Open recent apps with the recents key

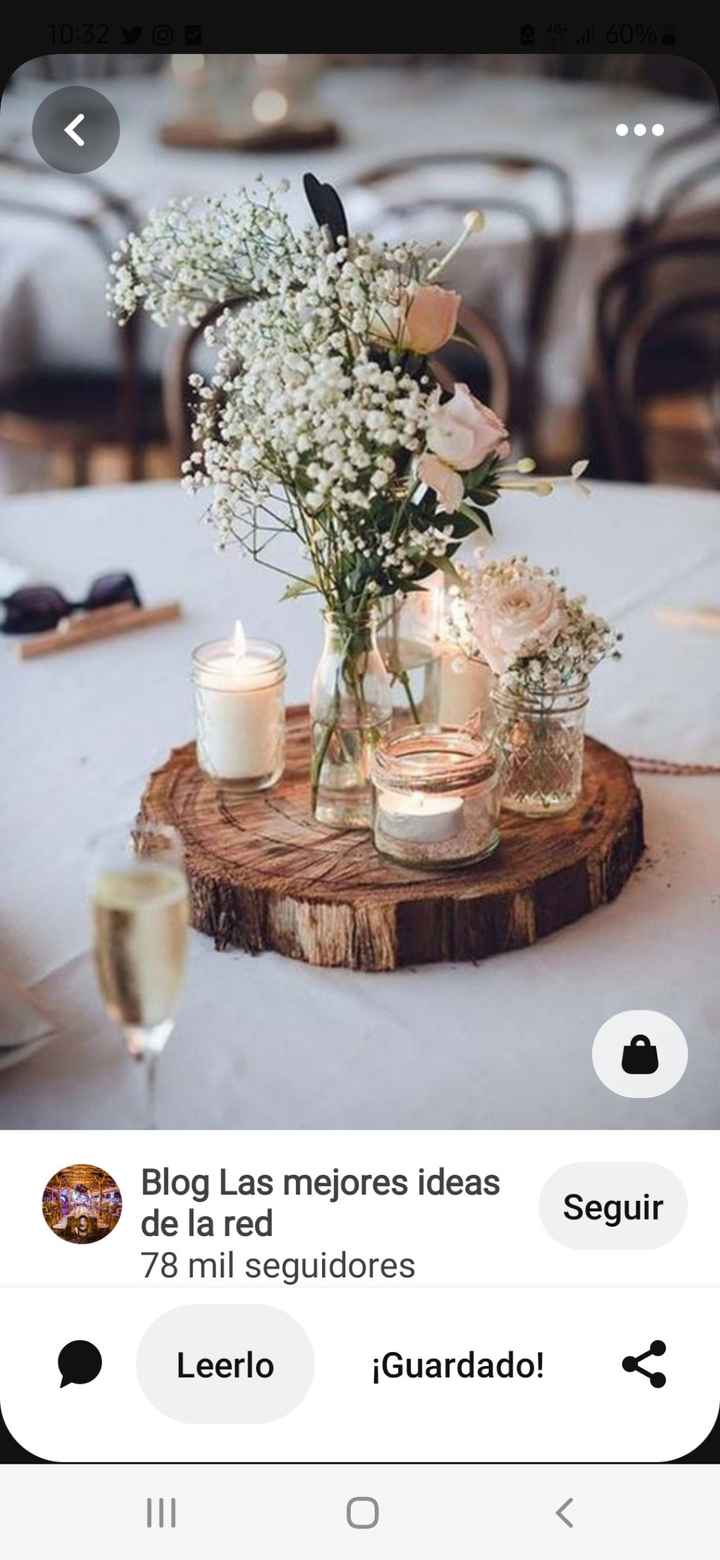pos(160,1513)
